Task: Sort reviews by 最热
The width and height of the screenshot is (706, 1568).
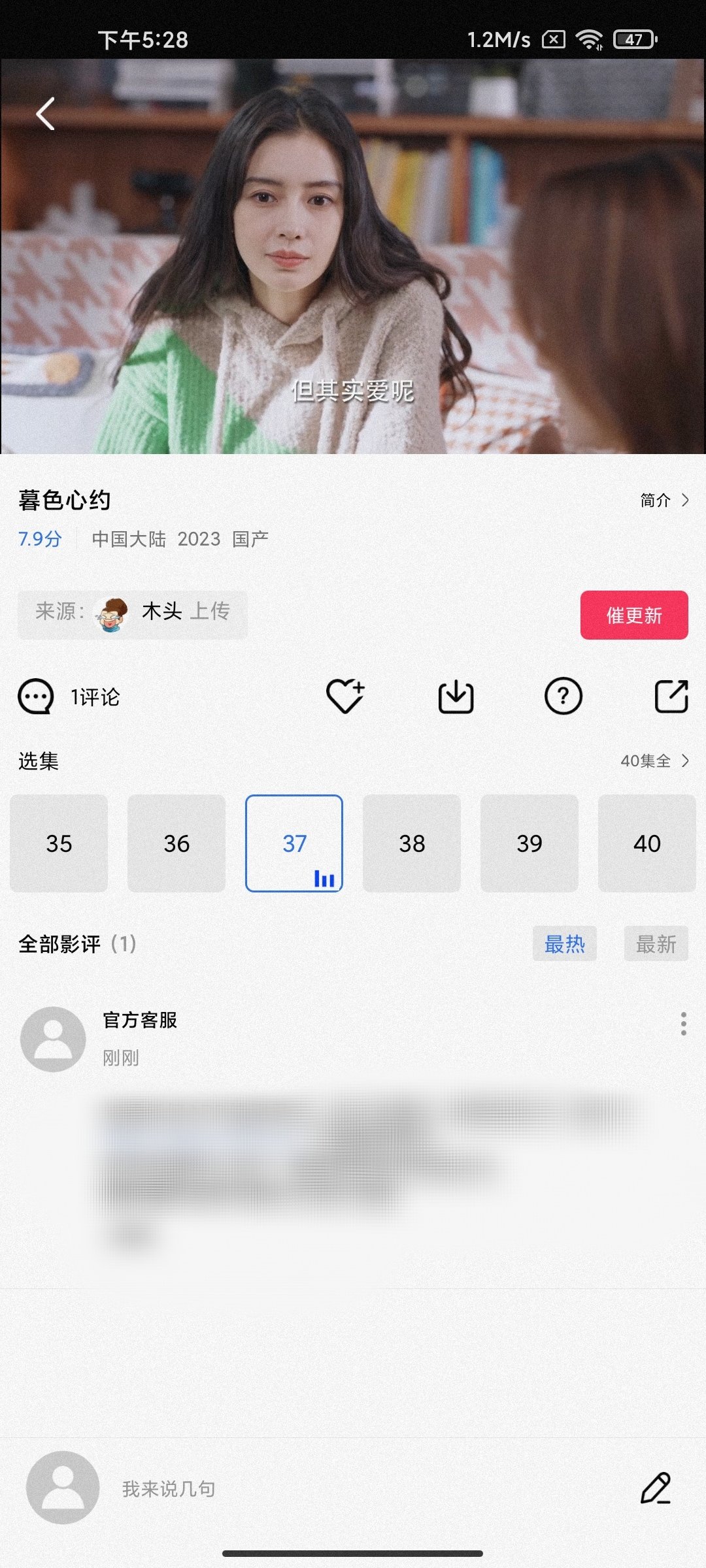Action: [x=564, y=943]
